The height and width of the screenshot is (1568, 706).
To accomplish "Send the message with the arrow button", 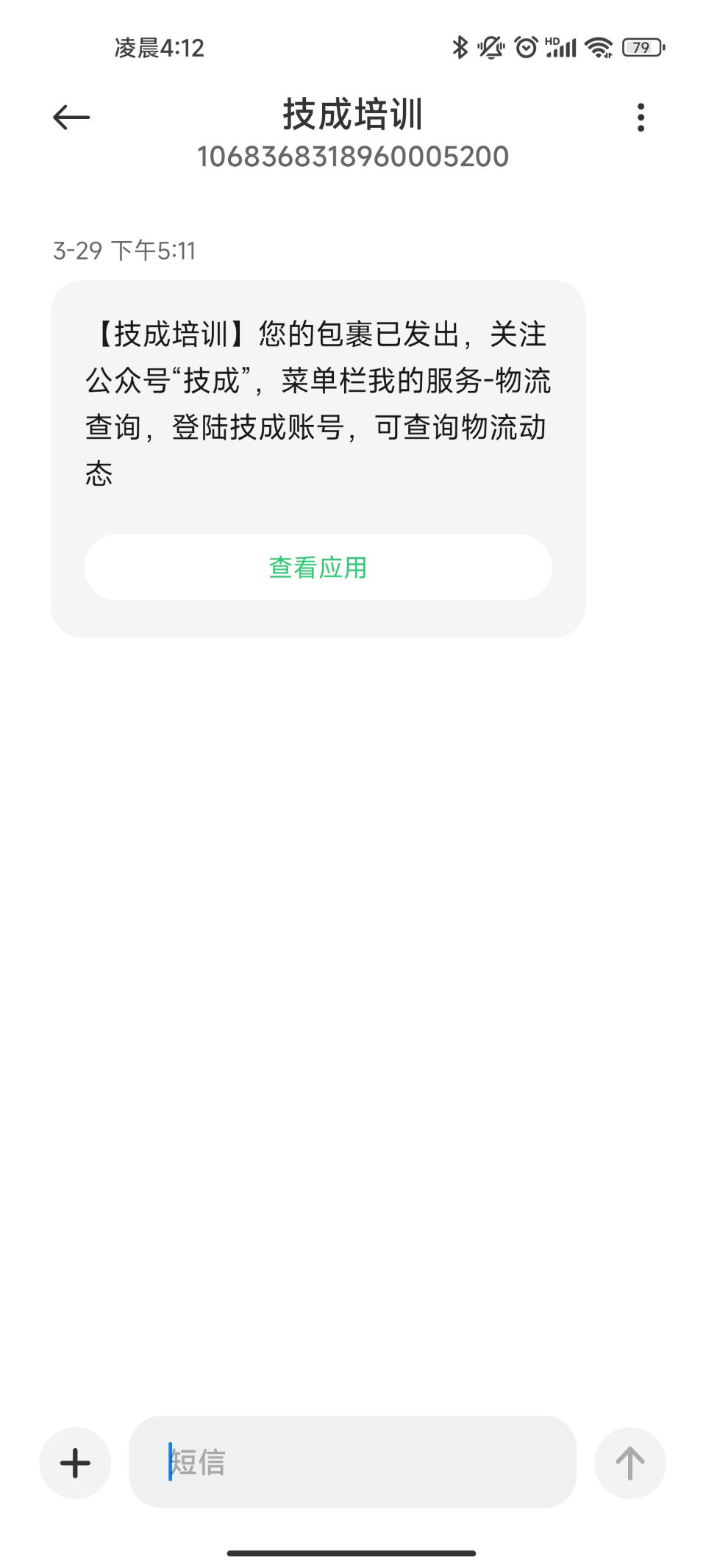I will tap(630, 1463).
